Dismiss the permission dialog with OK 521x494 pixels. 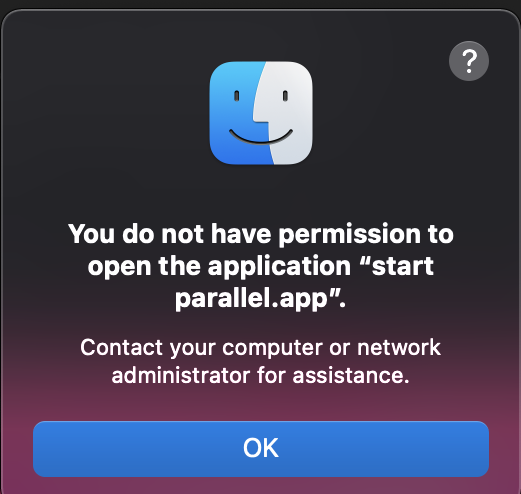pos(261,449)
